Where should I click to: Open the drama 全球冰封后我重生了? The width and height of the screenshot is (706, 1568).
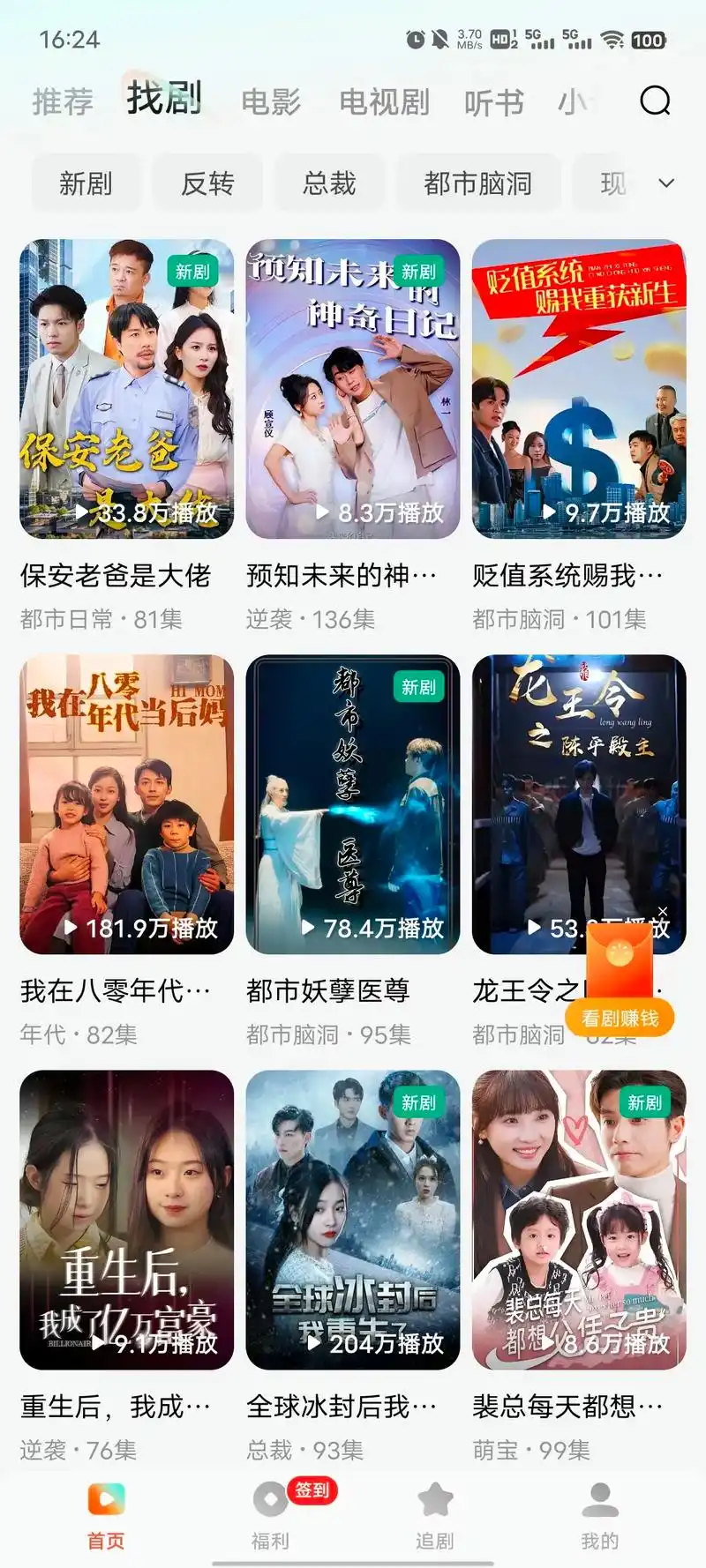[x=353, y=1220]
